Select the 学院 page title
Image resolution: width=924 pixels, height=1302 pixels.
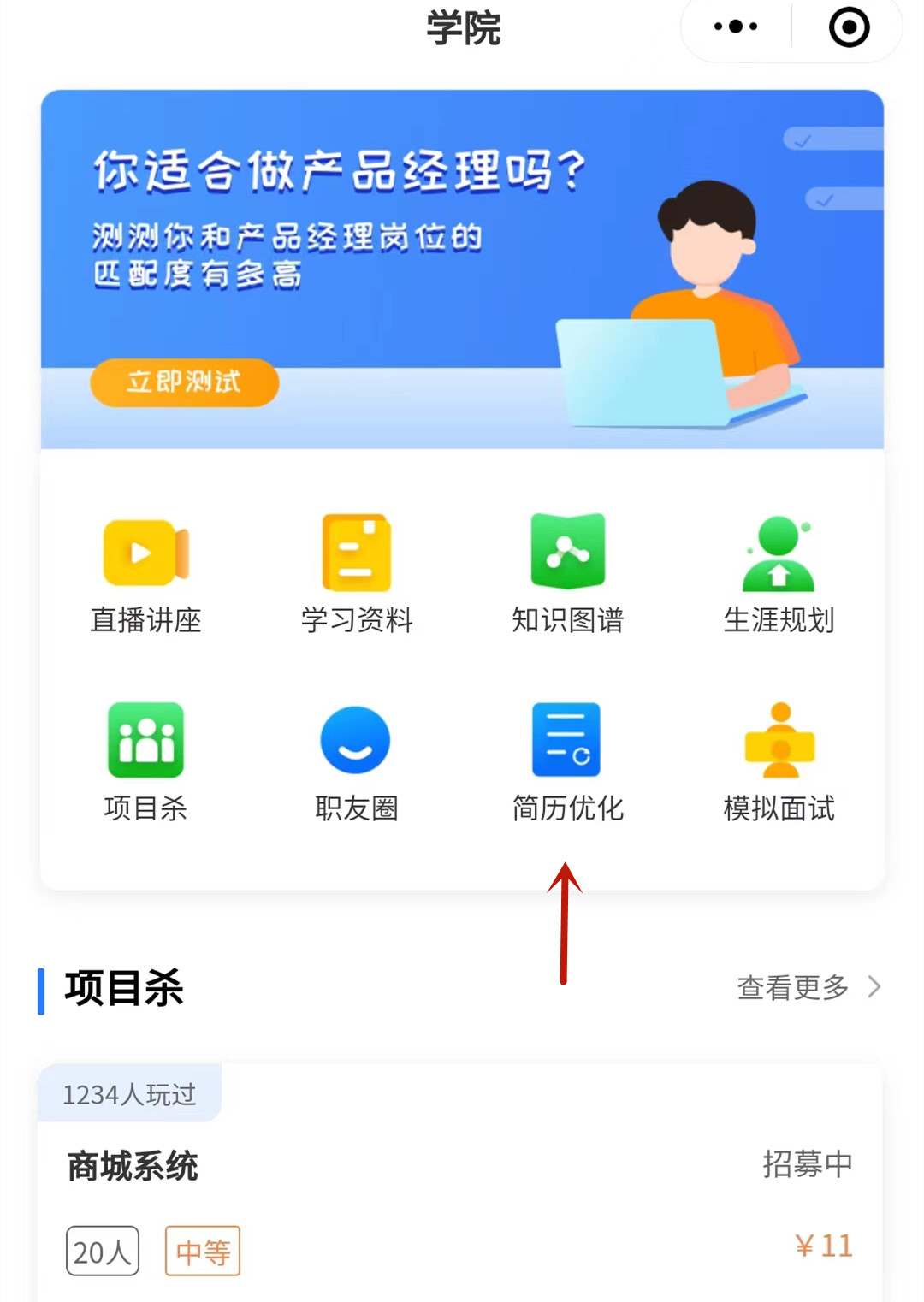click(462, 28)
